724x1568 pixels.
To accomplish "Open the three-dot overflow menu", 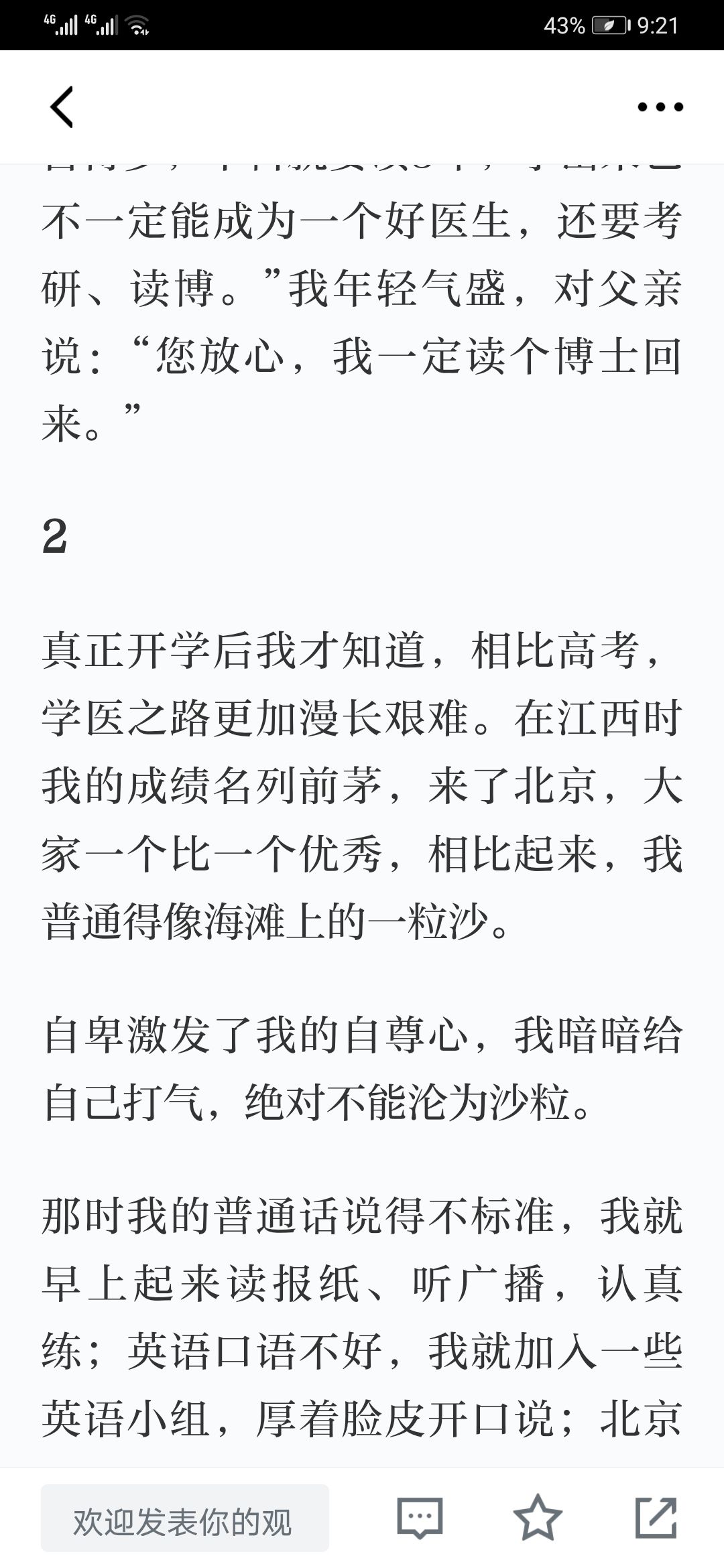I will pyautogui.click(x=660, y=107).
